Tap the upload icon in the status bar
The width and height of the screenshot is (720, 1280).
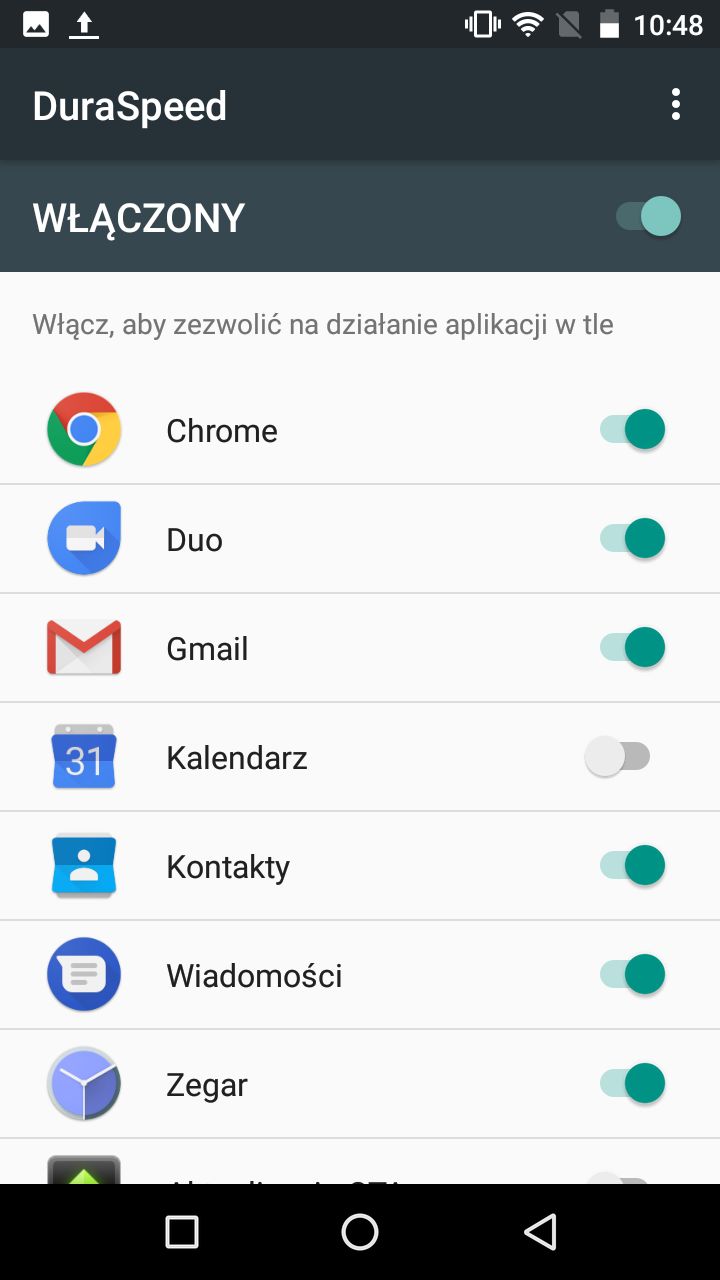[x=85, y=24]
